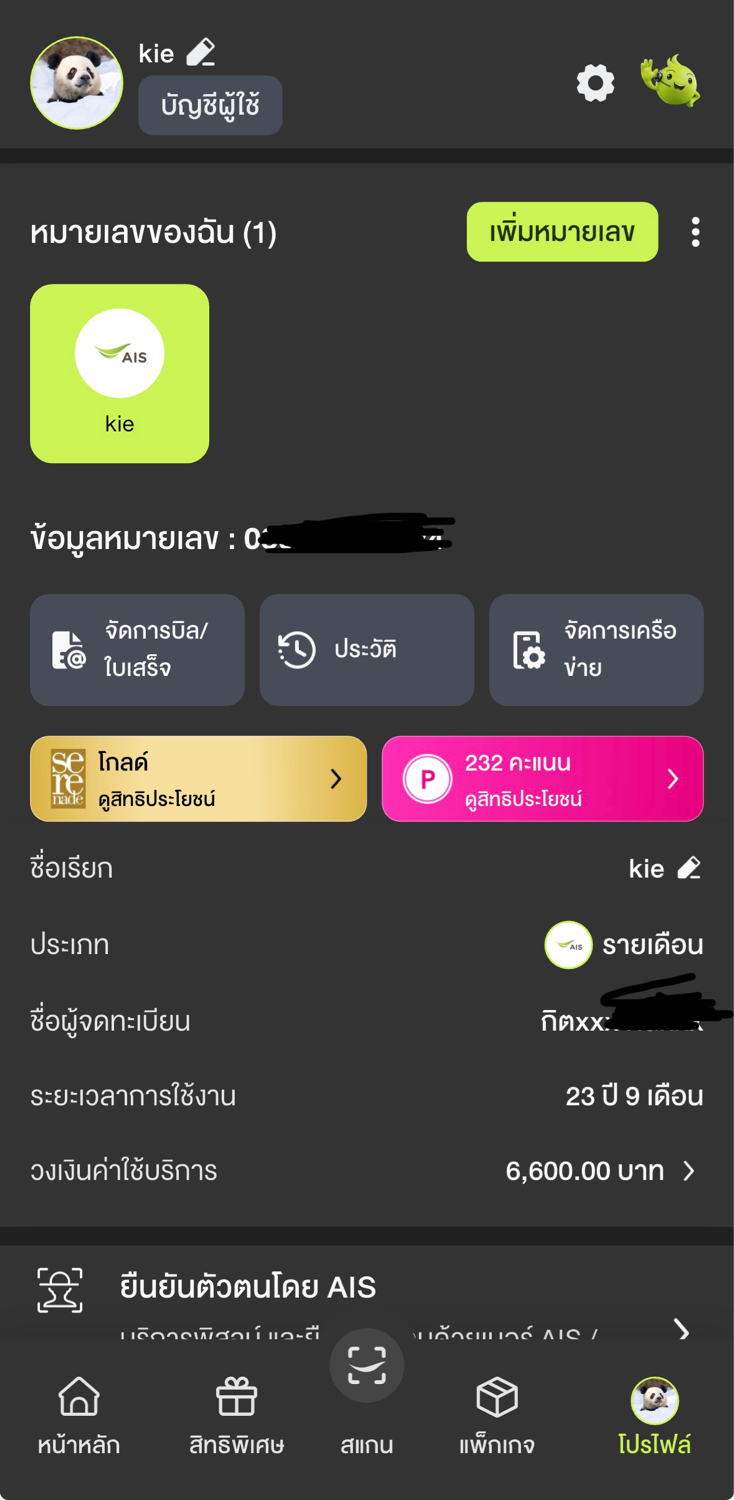Screen dimensions: 734x1500
Task: Tap the panda profile avatar picture
Action: [x=77, y=83]
